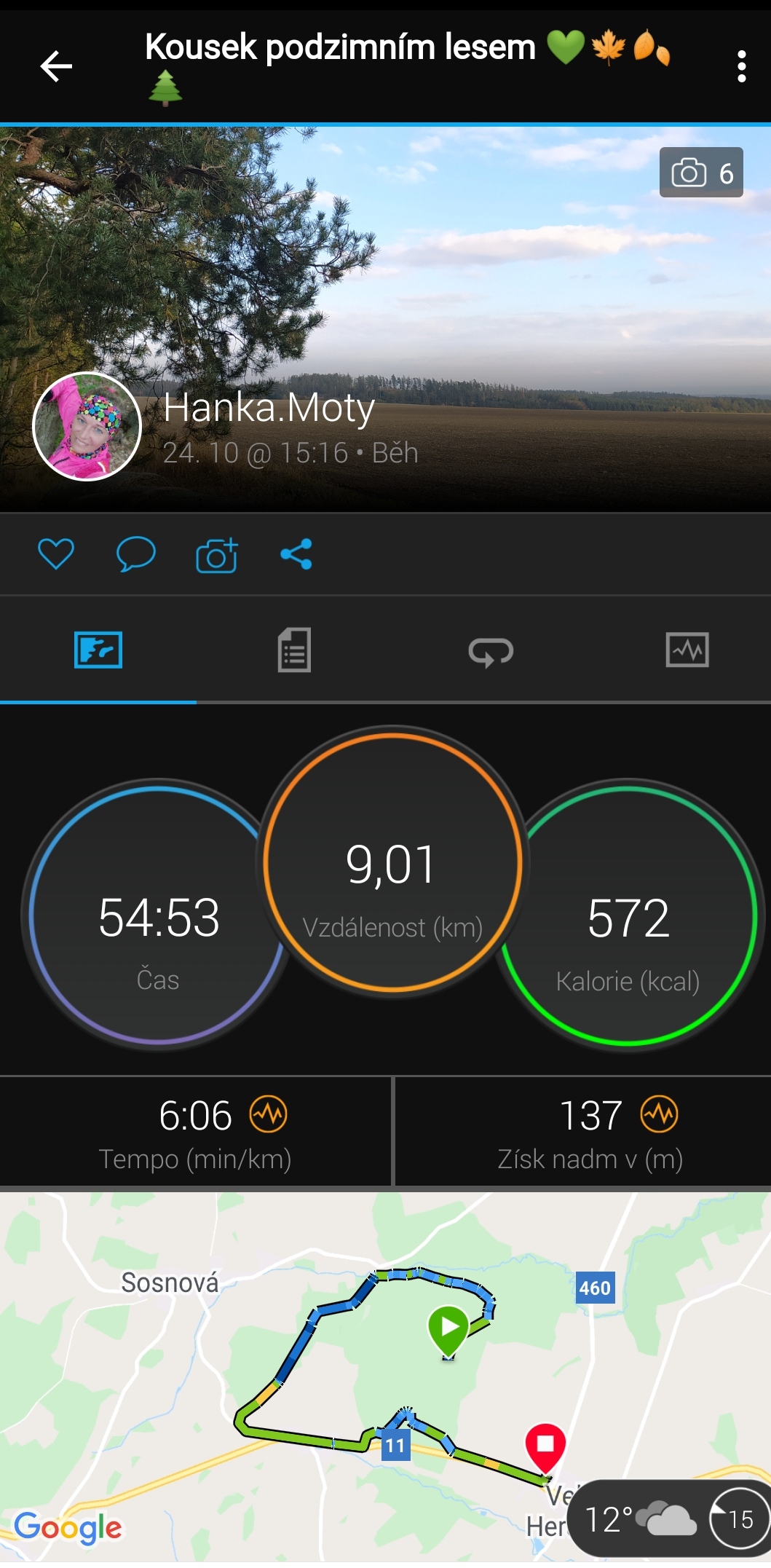This screenshot has width=771, height=1568.
Task: Open the 6 photos gallery badge
Action: [701, 173]
